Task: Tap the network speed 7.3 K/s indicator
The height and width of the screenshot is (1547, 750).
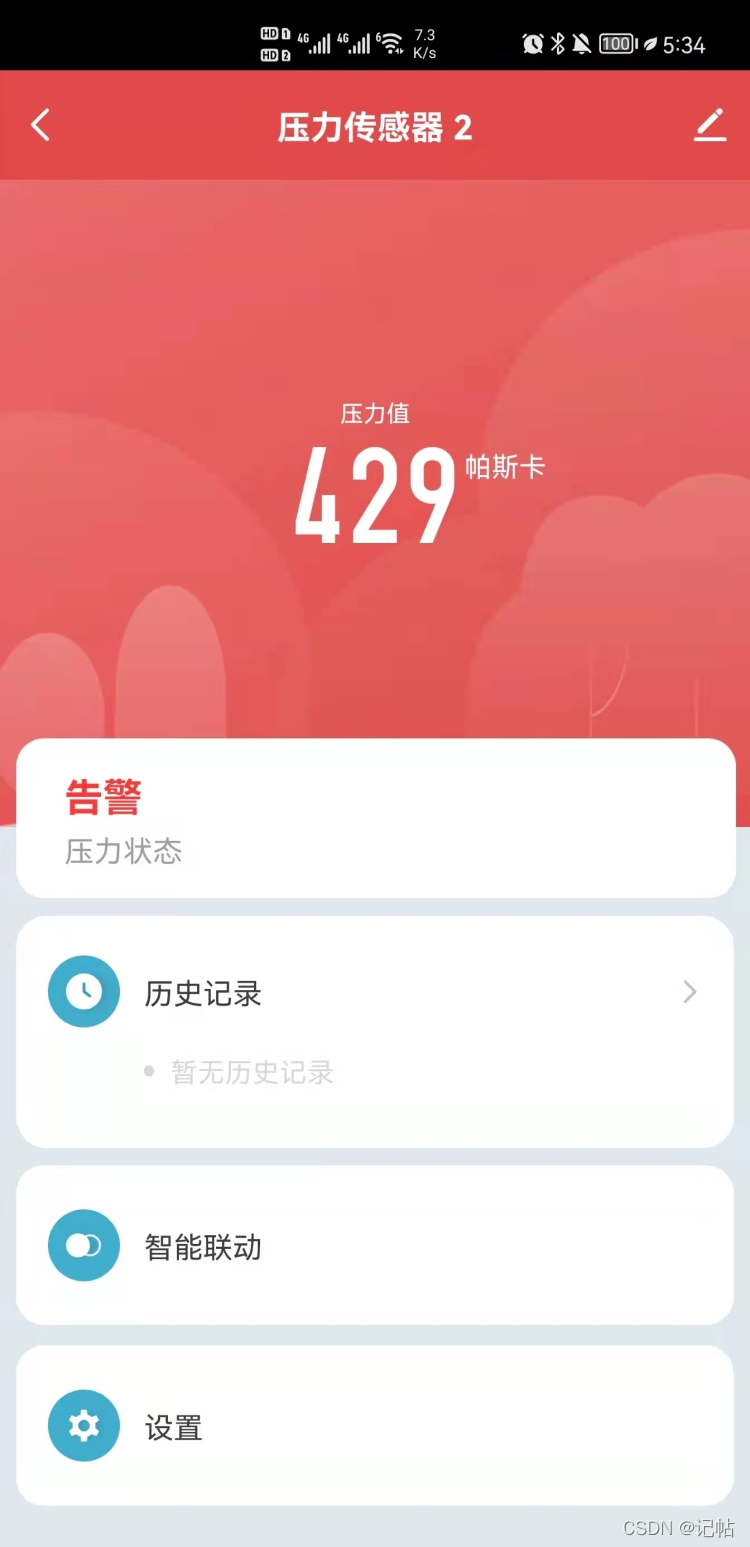Action: (x=423, y=43)
